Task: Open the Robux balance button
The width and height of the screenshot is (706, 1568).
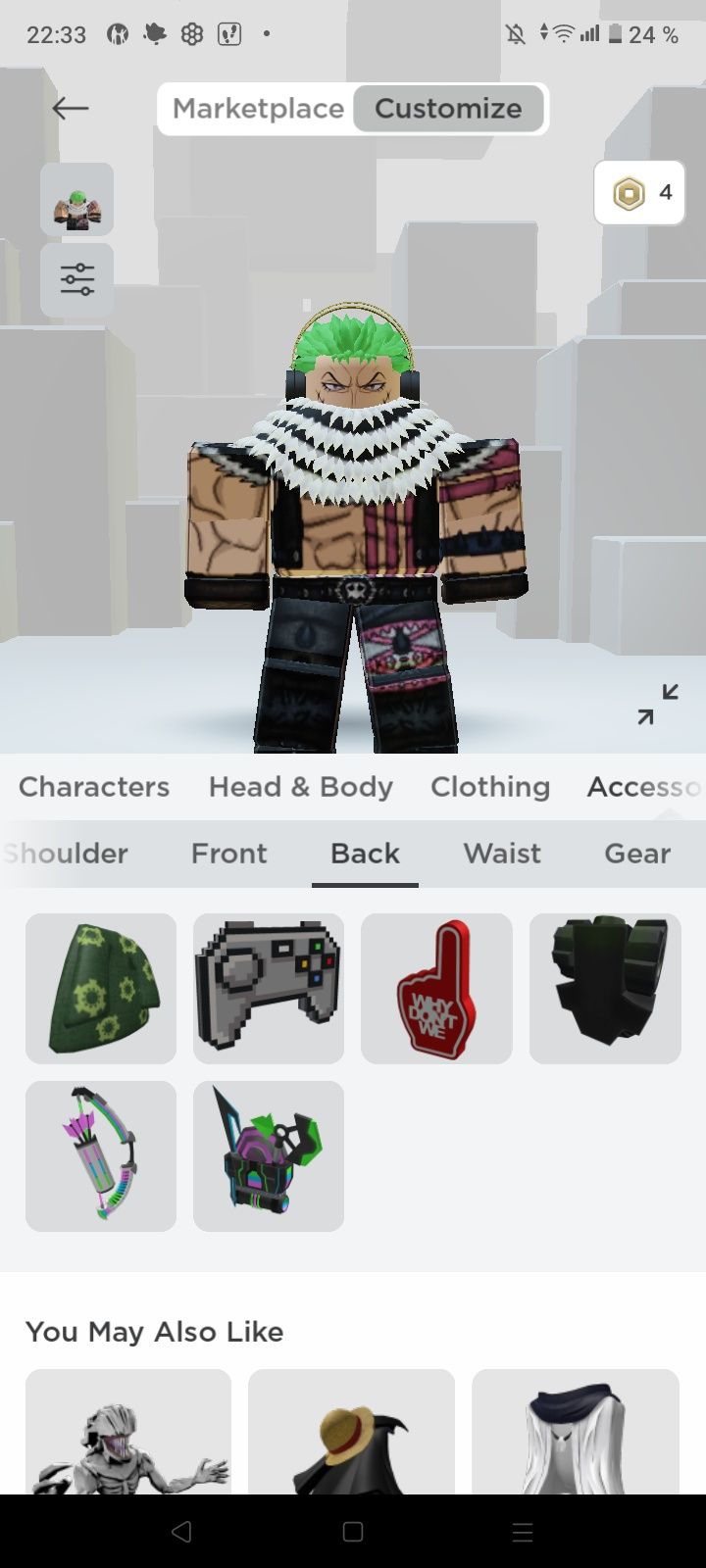Action: click(639, 193)
